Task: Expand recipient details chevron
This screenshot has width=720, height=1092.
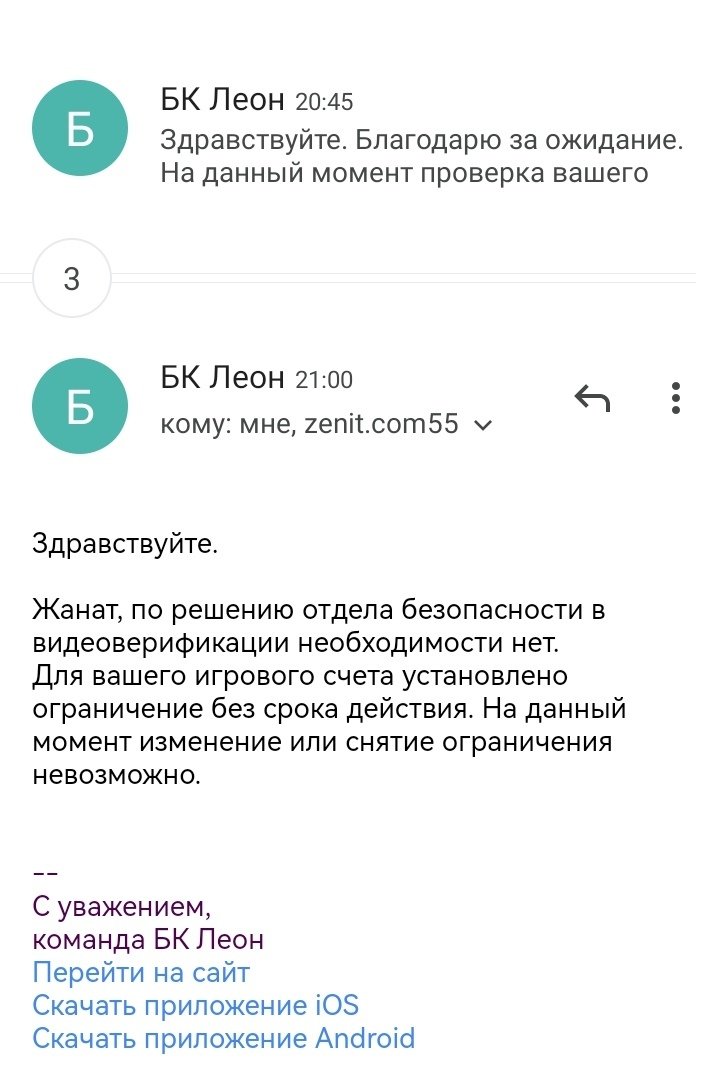Action: [x=483, y=426]
